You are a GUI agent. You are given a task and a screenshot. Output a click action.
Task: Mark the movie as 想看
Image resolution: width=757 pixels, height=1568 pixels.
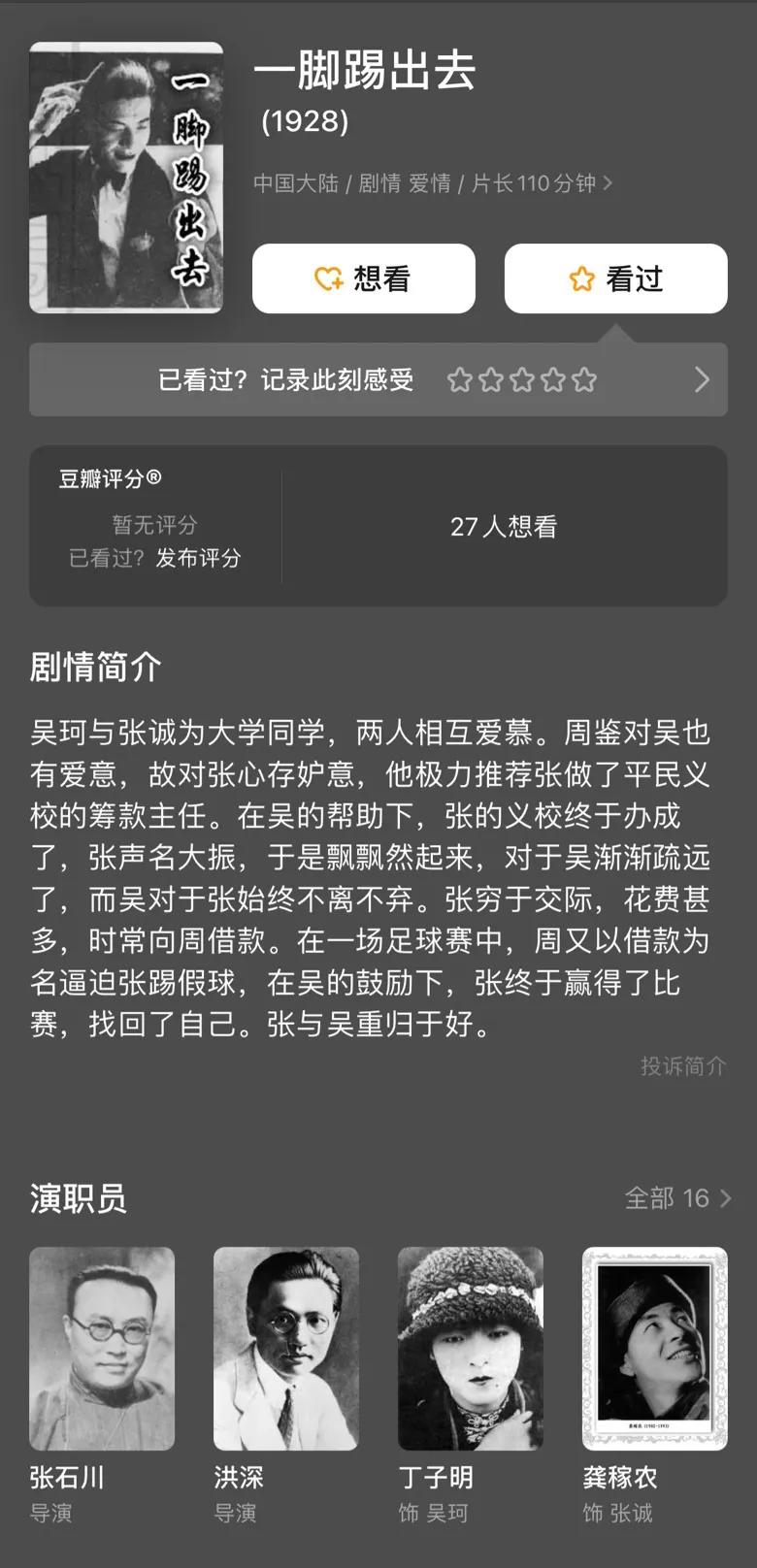[364, 278]
